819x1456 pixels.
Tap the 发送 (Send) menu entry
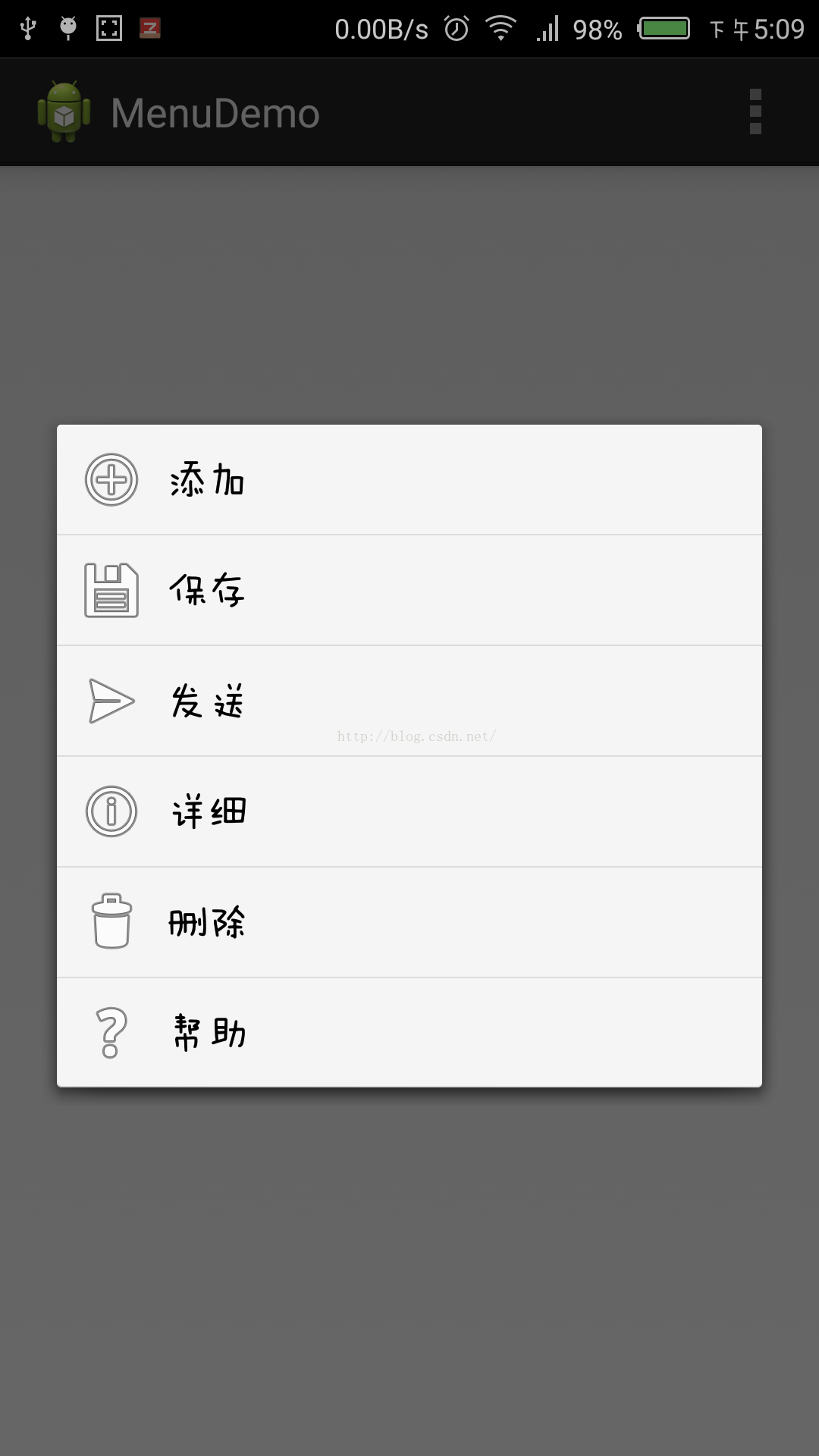(x=409, y=701)
